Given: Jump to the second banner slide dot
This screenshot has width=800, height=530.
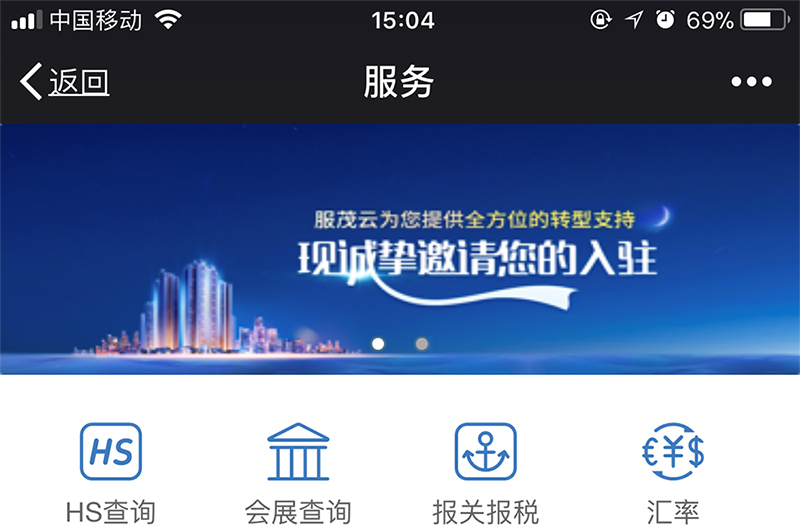Looking at the screenshot, I should (422, 344).
